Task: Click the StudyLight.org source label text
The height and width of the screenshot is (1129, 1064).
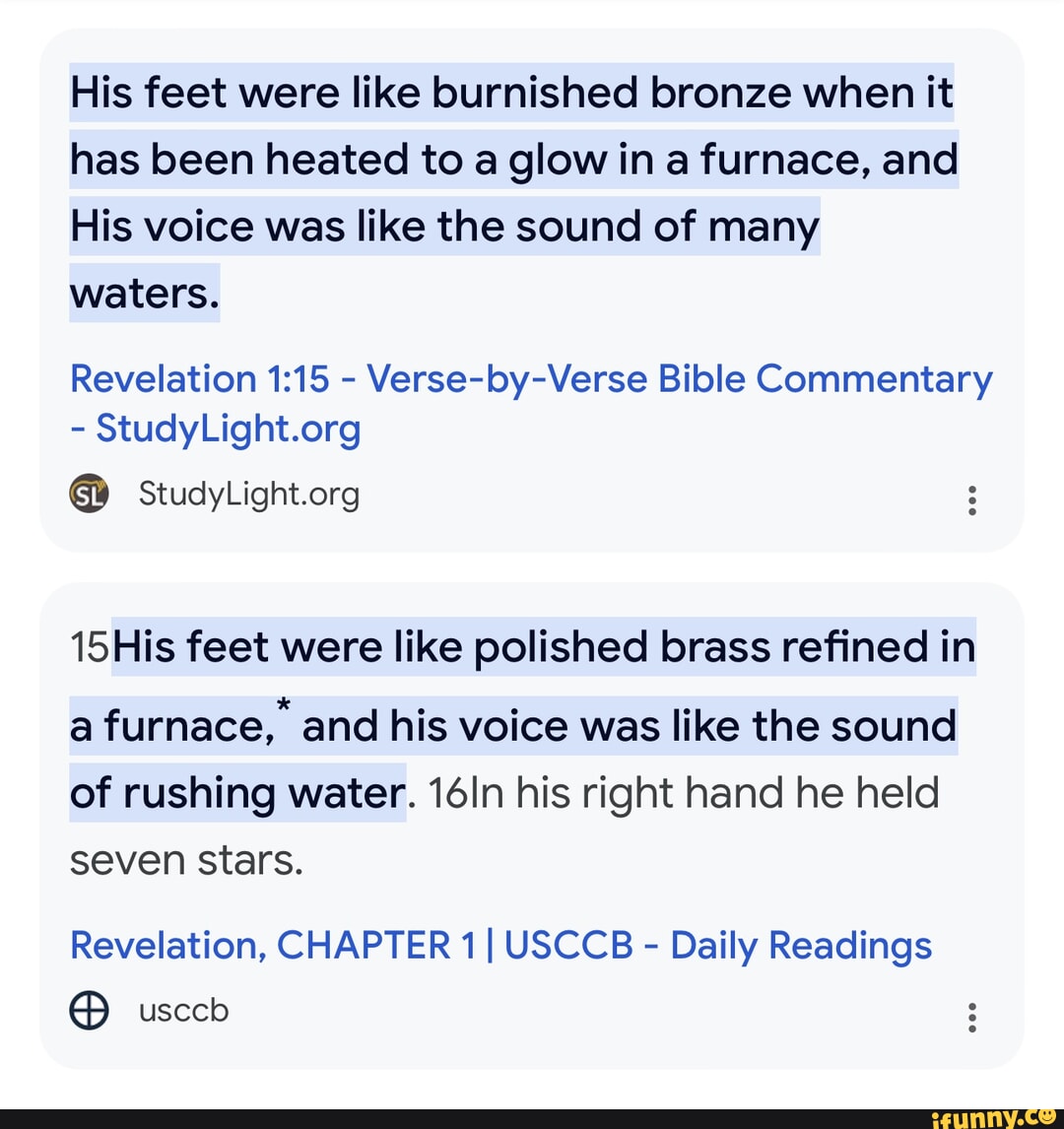Action: [x=248, y=494]
